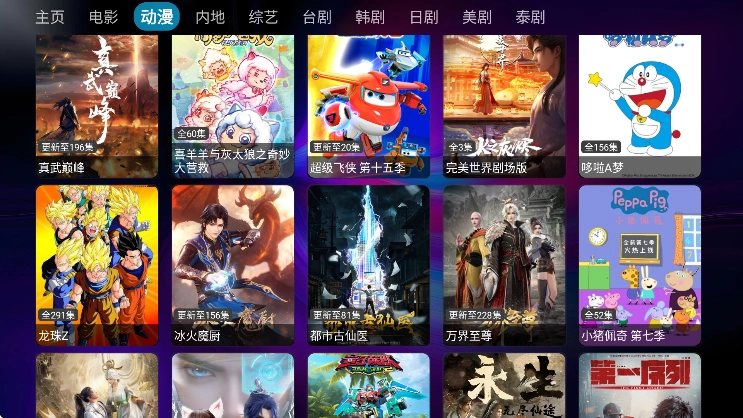Select the 美剧 tab
Screen dimensions: 743x418
pyautogui.click(x=476, y=17)
